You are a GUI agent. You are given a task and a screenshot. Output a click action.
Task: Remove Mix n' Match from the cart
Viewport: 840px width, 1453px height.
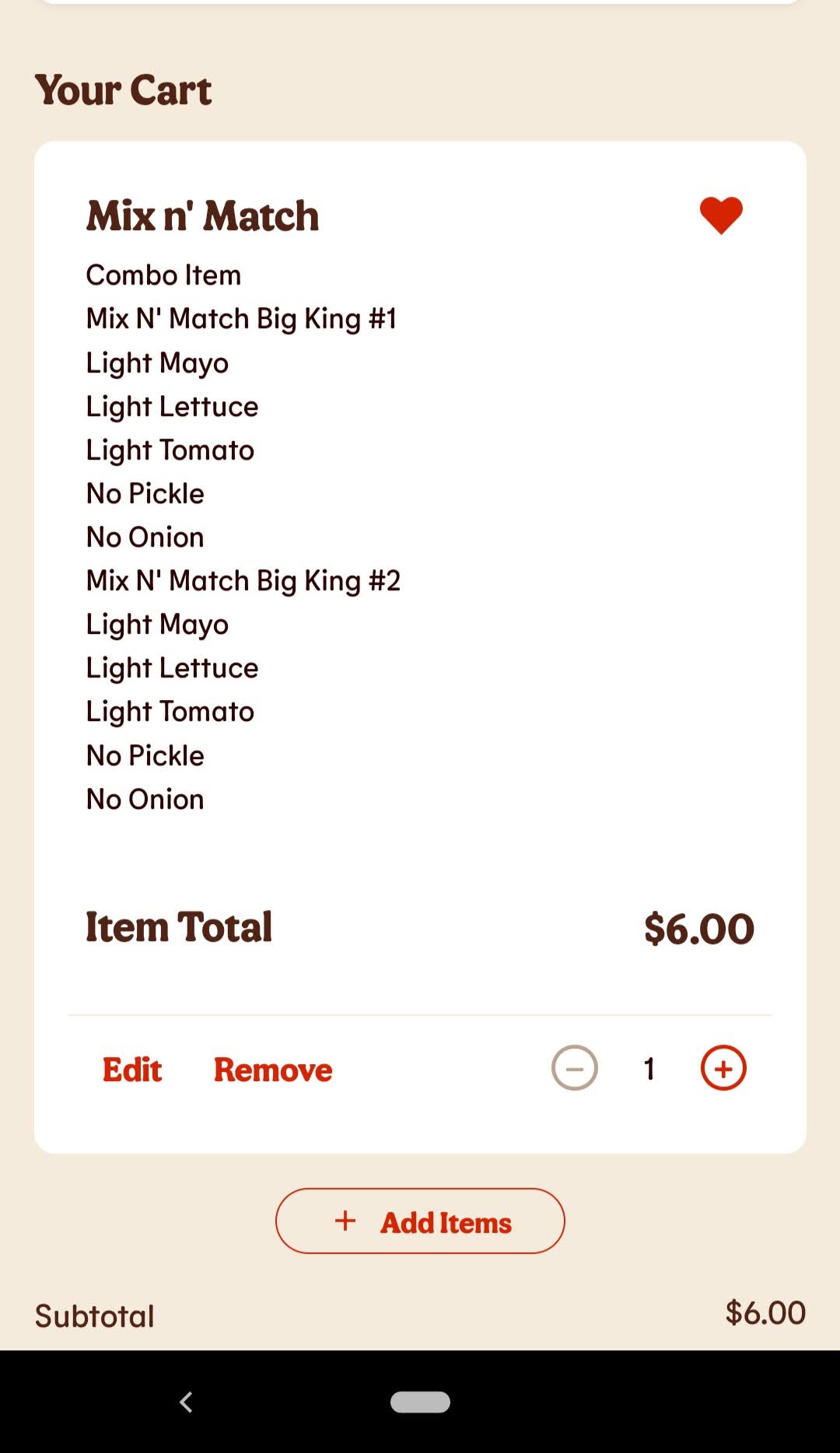[x=273, y=1070]
